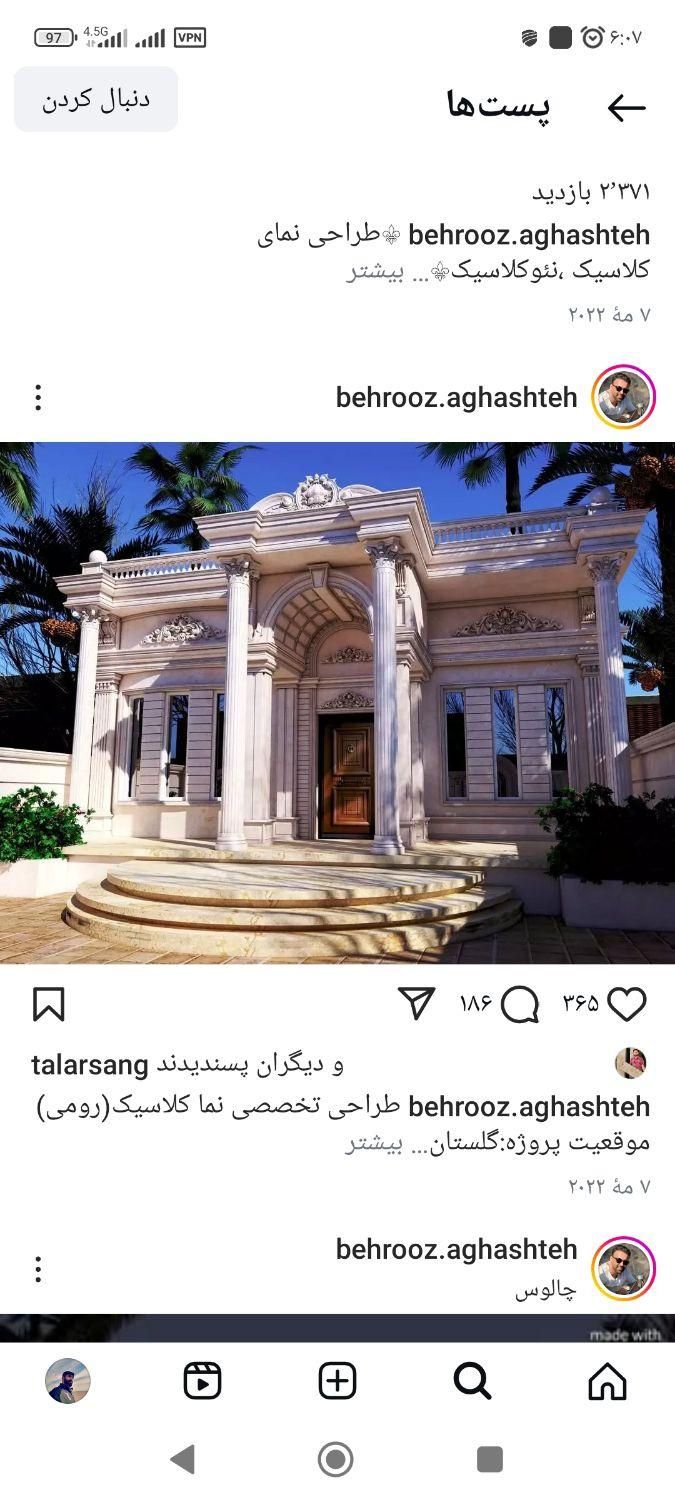The width and height of the screenshot is (675, 1500).
Task: Switch to the Reels tab
Action: coord(202,1381)
